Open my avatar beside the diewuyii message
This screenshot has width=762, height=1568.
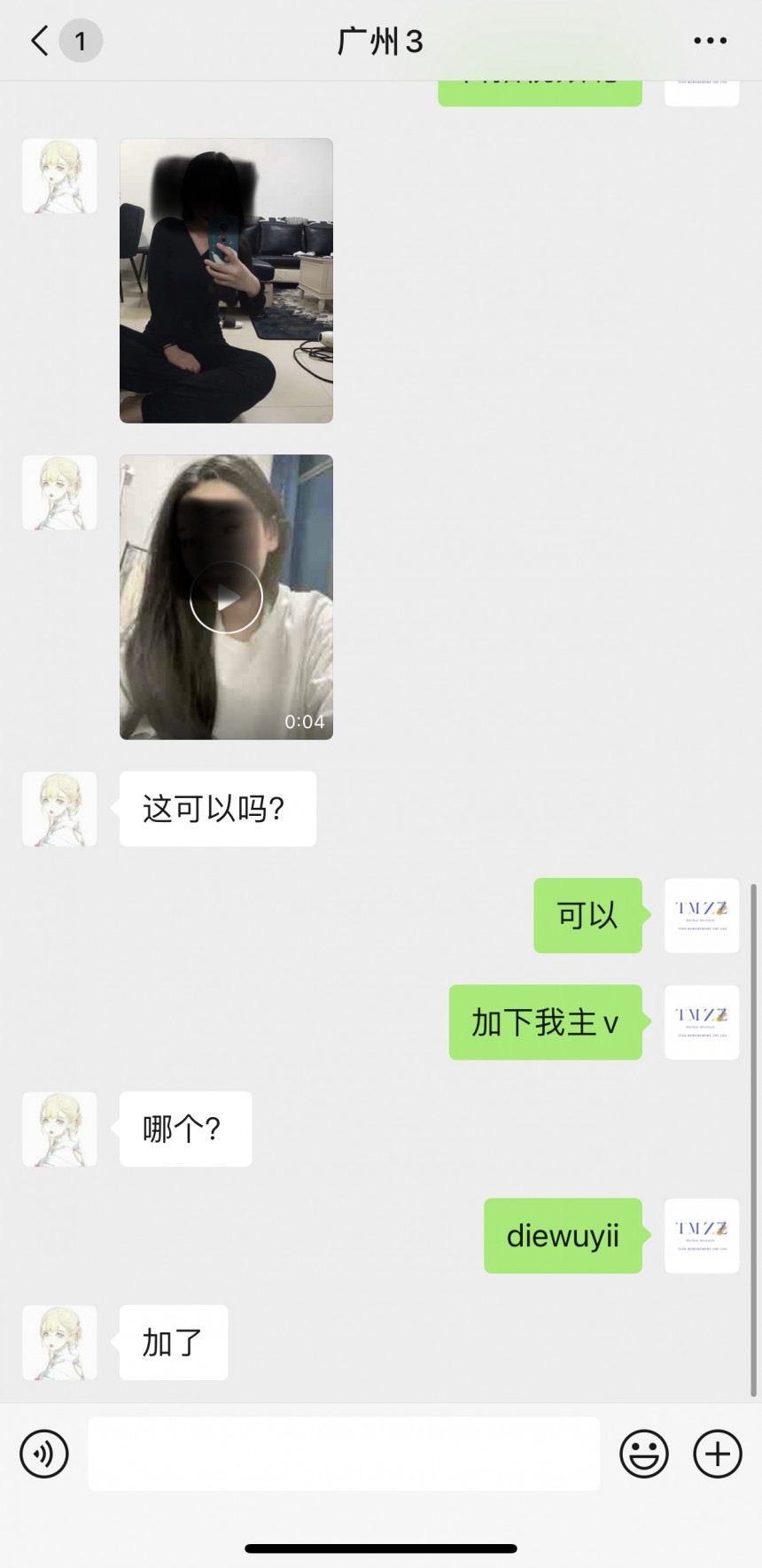(702, 1236)
